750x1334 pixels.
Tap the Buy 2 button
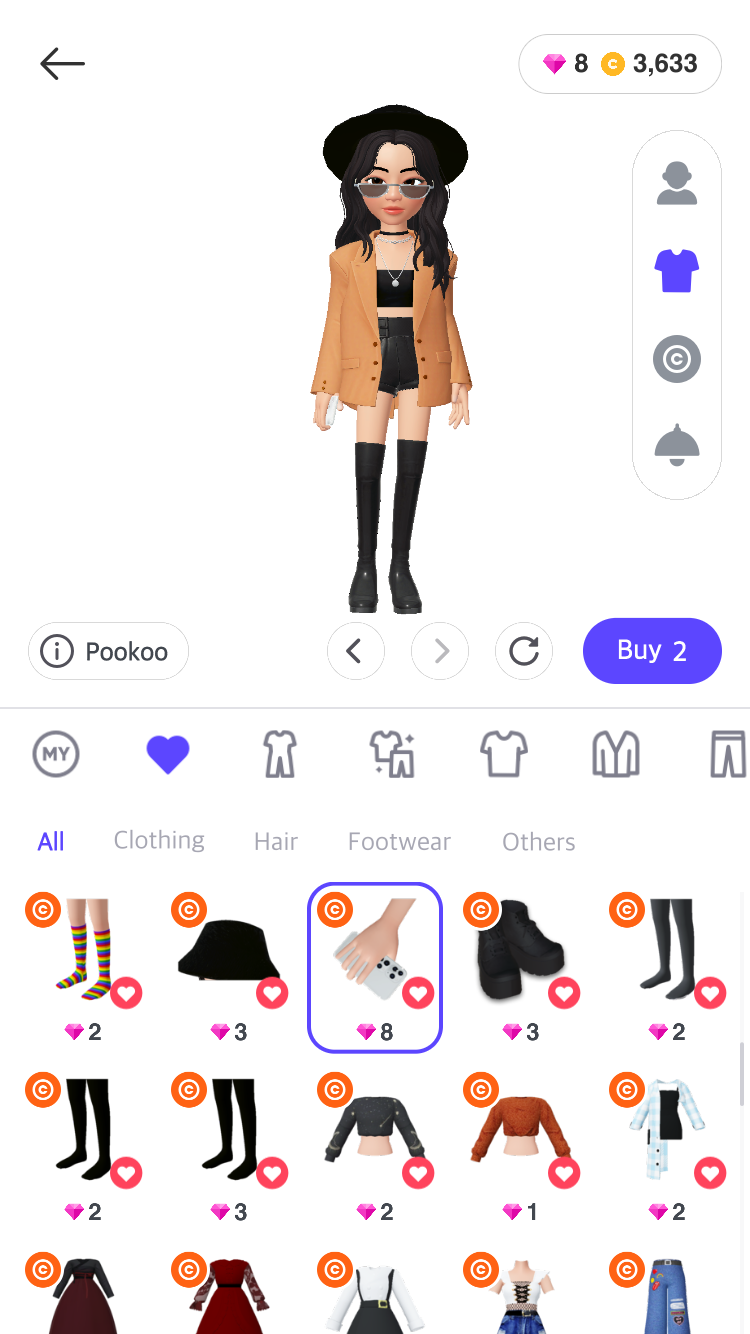[x=652, y=651]
